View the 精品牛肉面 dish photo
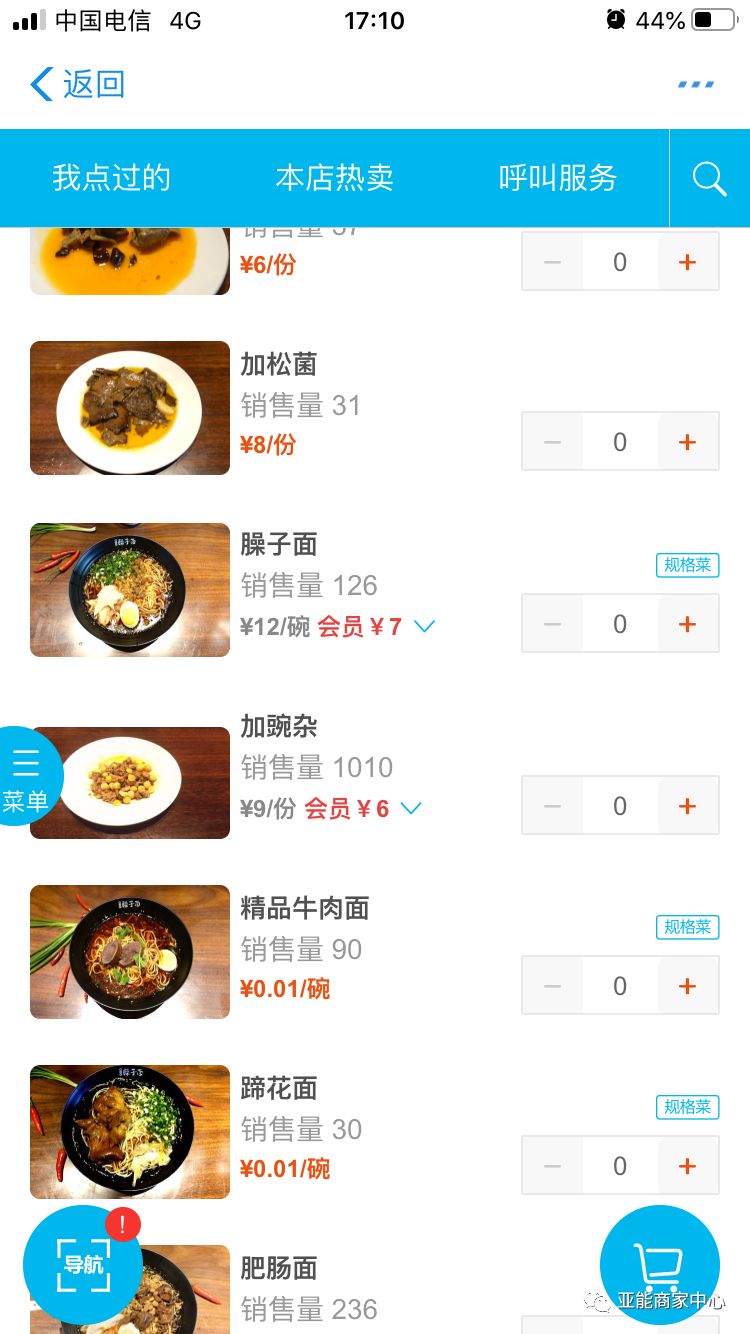Image resolution: width=750 pixels, height=1334 pixels. click(130, 951)
